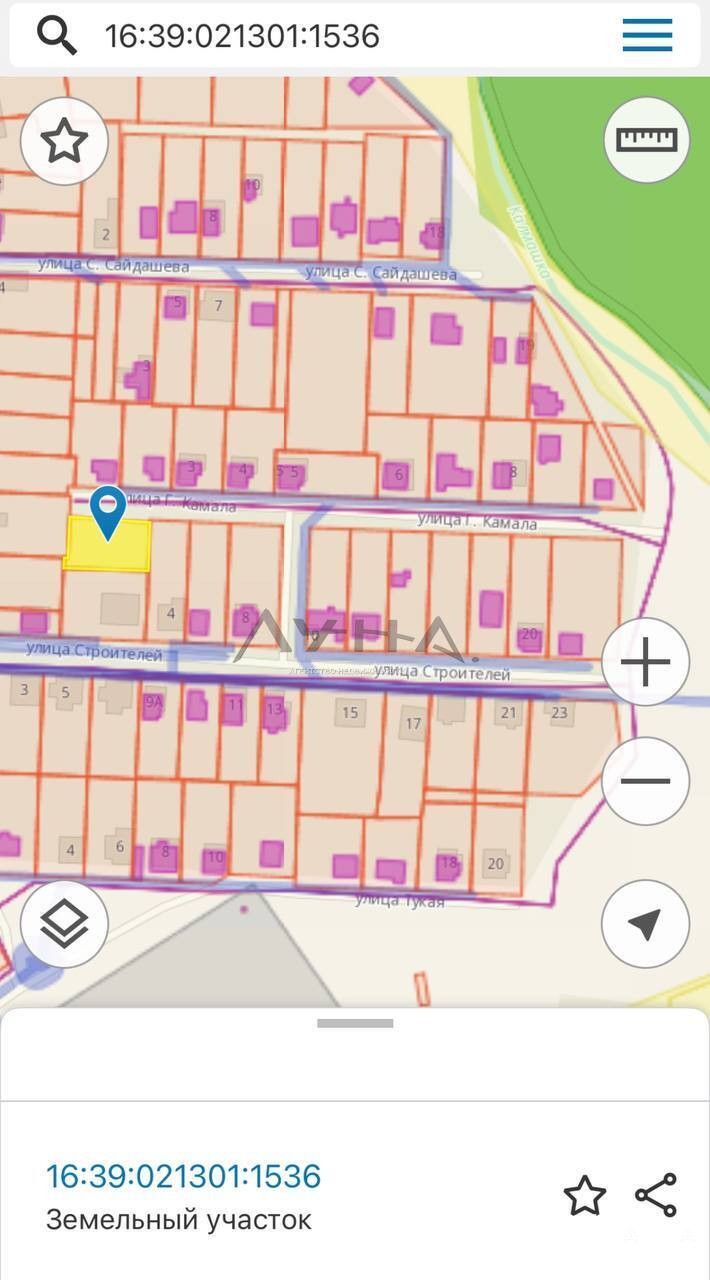
Task: Zoom out the map with minus
Action: [646, 781]
